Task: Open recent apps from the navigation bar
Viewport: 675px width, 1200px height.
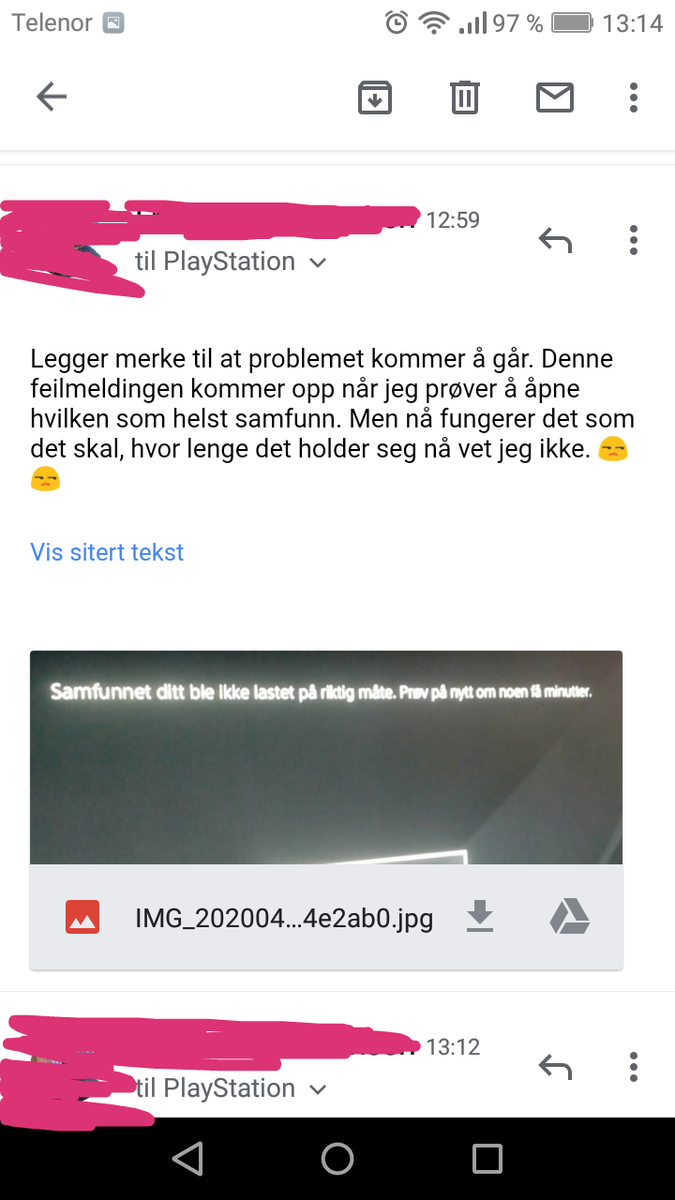Action: pos(487,1159)
